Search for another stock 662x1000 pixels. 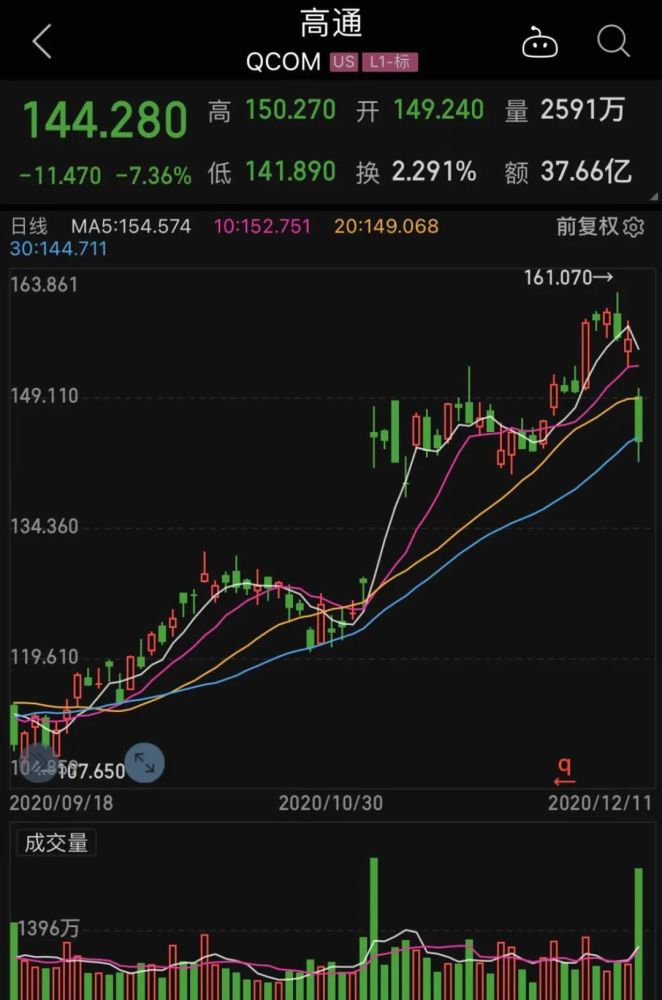coord(613,42)
